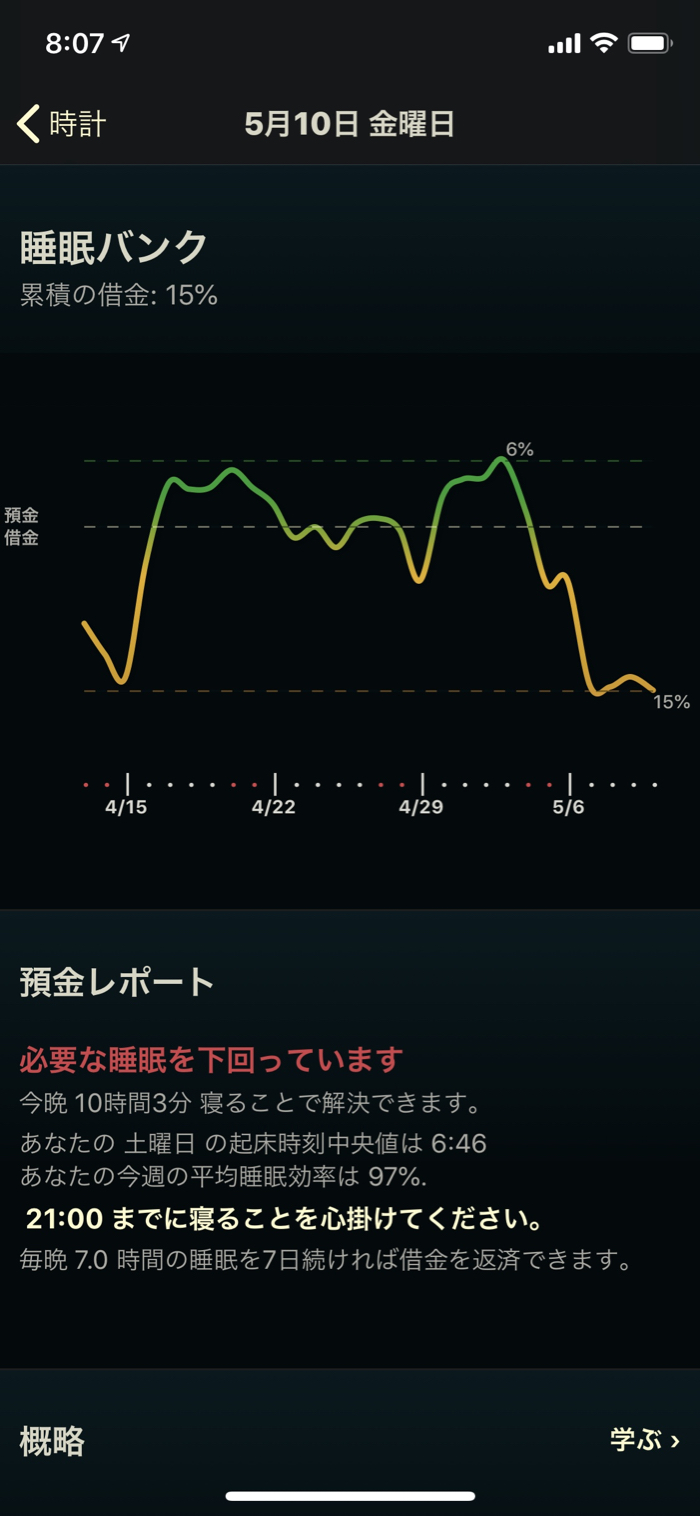Screen dimensions: 700x1516
Task: Go back to 時計 screen
Action: pos(62,124)
